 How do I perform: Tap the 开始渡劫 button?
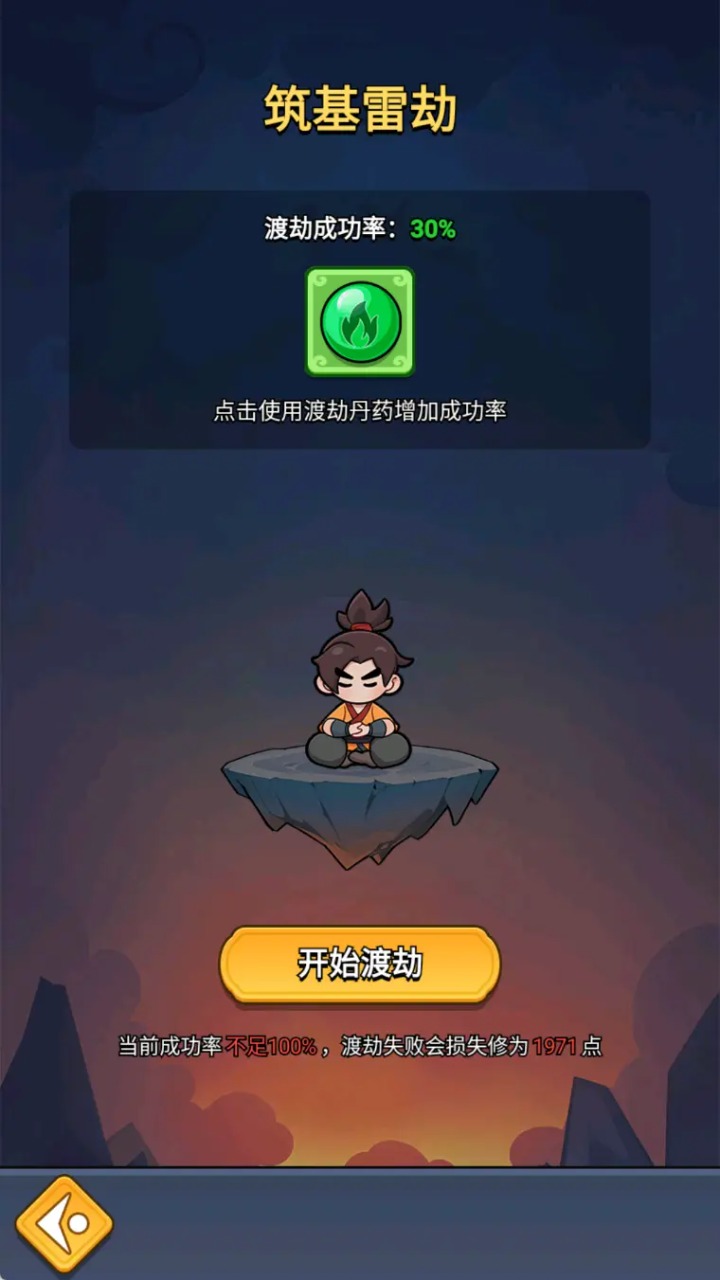click(x=360, y=964)
